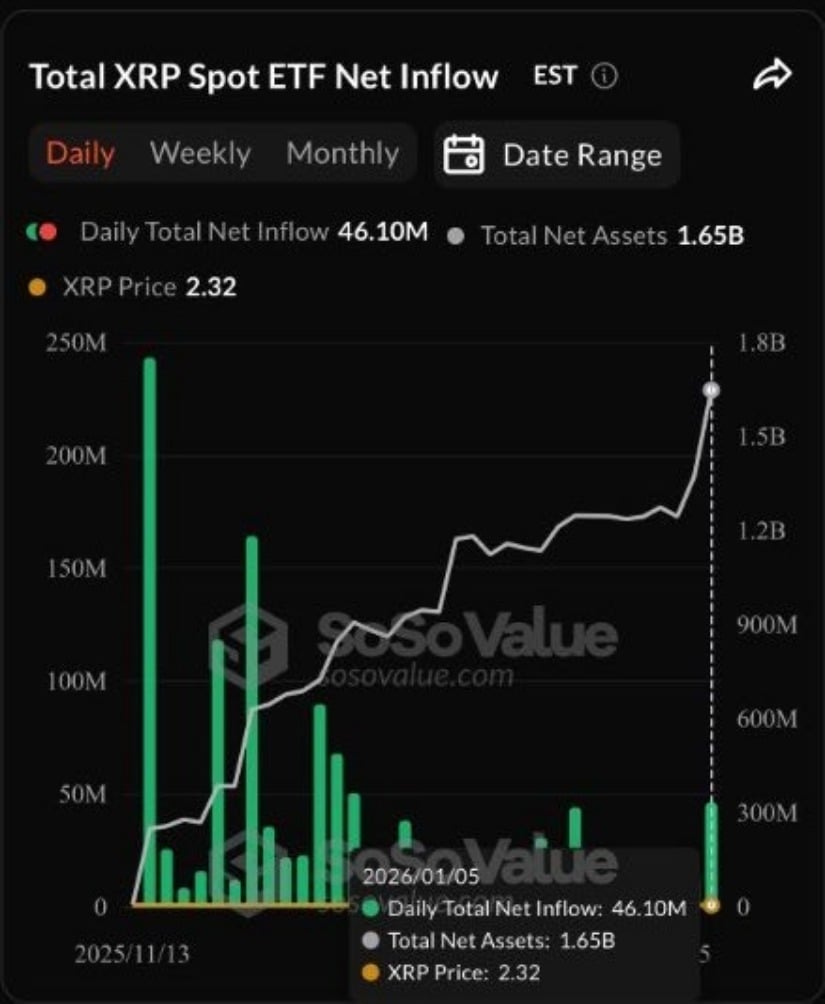Toggle the XRP Price series
Image resolution: width=825 pixels, height=1004 pixels.
(x=134, y=288)
